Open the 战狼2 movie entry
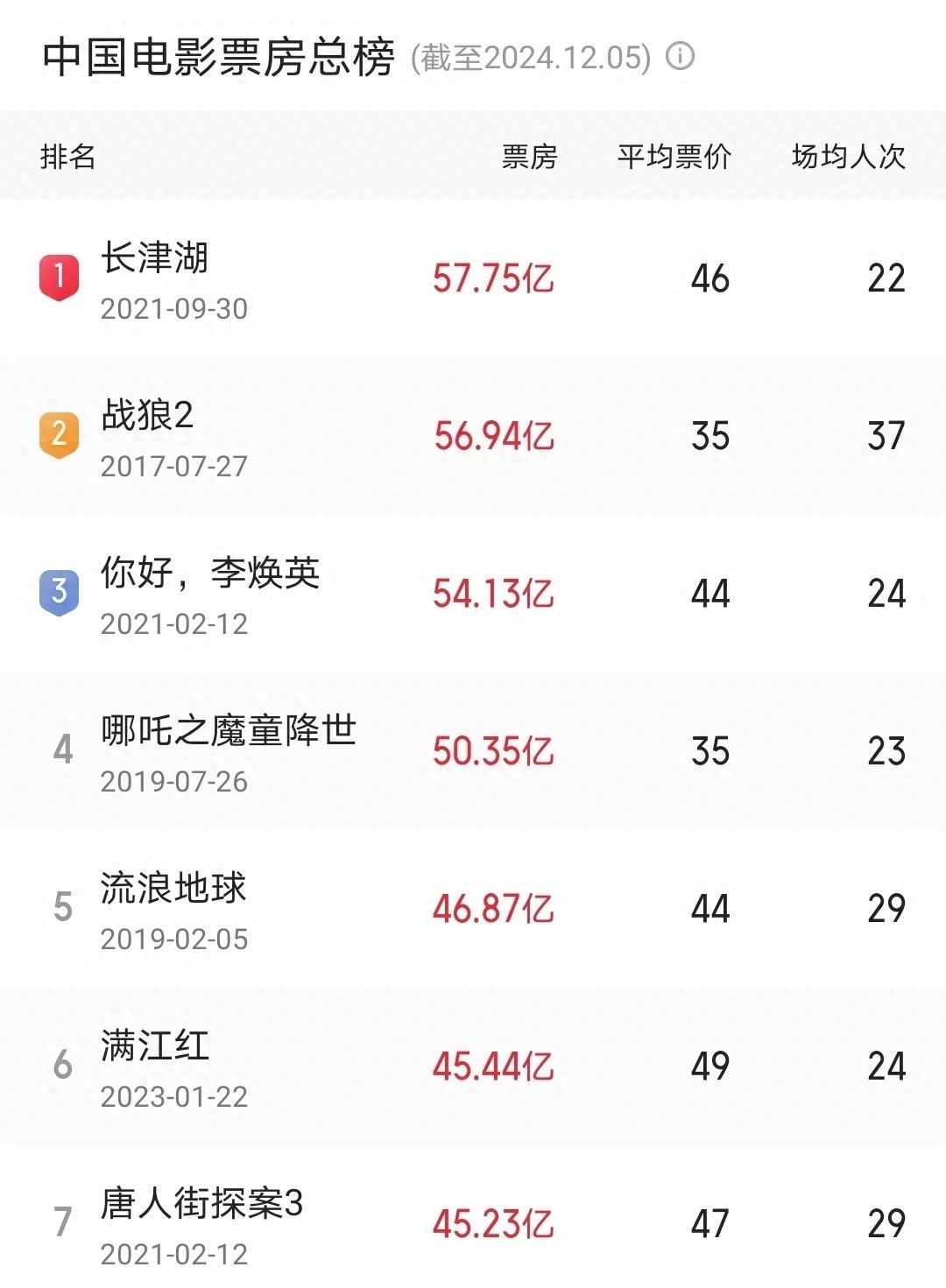The image size is (946, 1288). click(147, 415)
